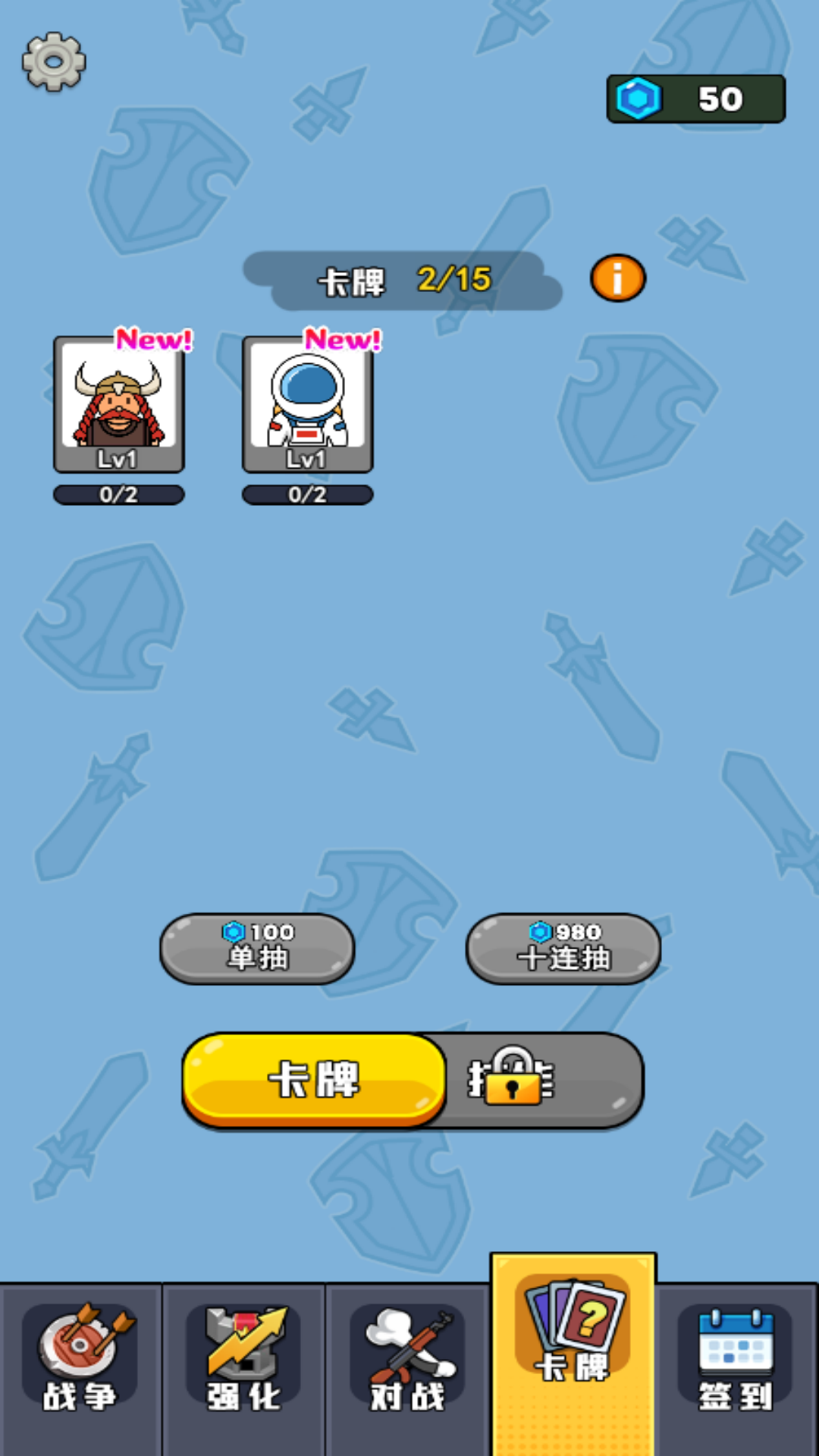Tap the orange info icon

coord(617,278)
